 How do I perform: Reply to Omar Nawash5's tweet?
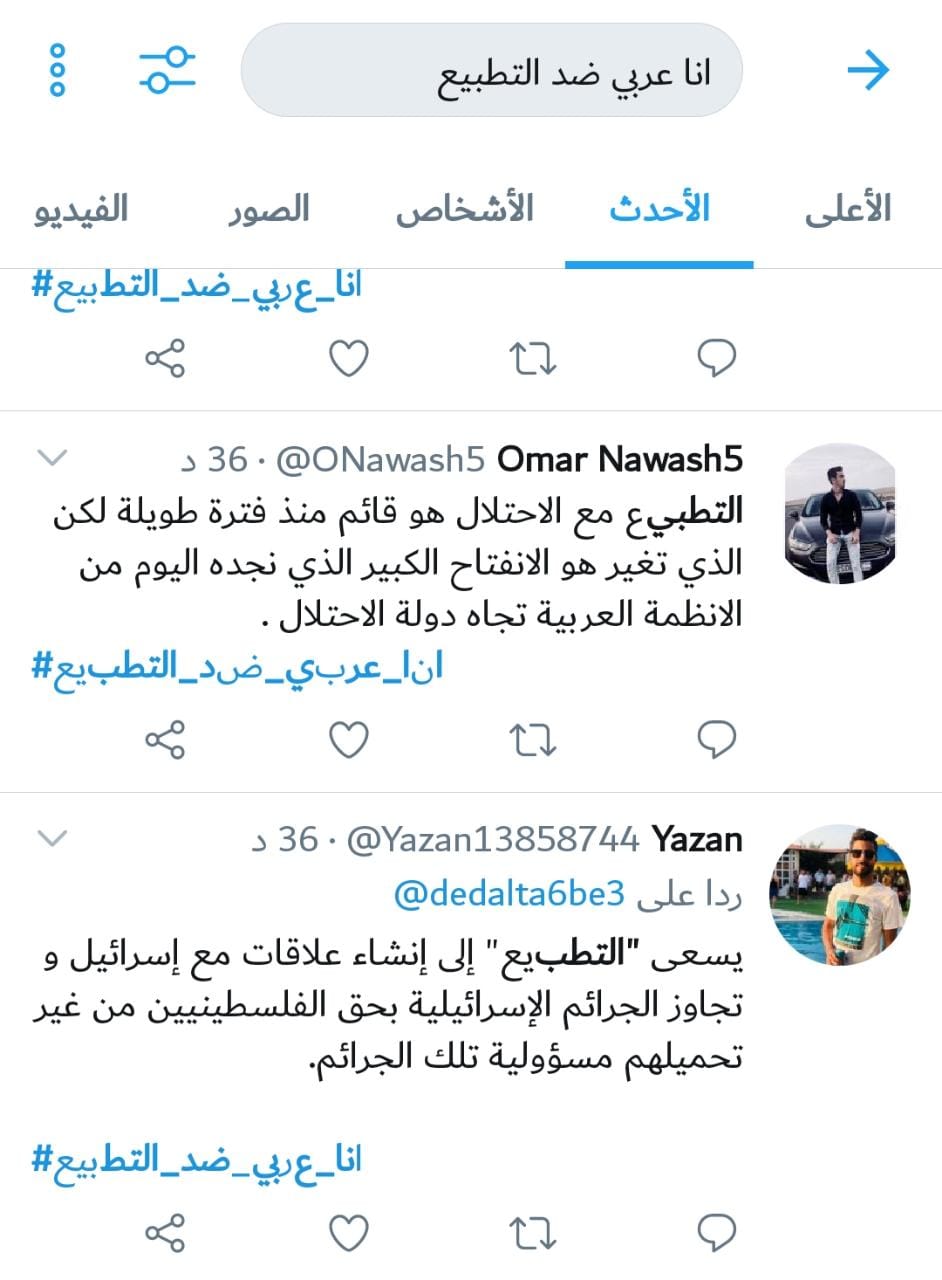[716, 740]
